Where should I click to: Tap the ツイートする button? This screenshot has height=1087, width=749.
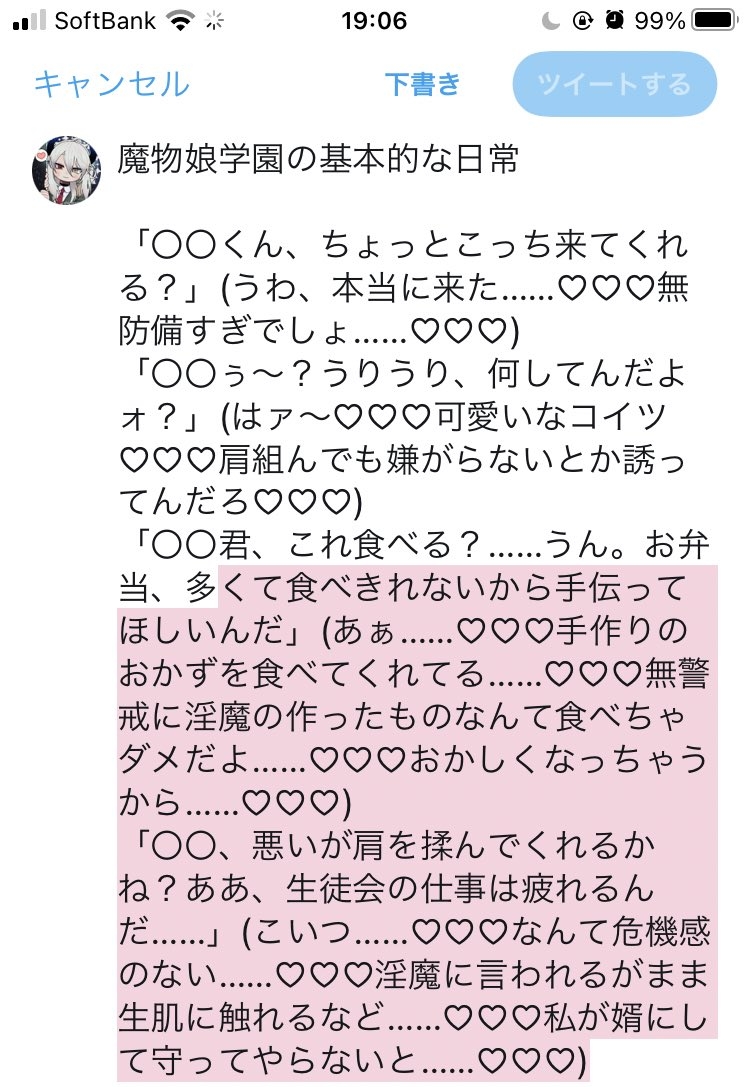[x=614, y=84]
